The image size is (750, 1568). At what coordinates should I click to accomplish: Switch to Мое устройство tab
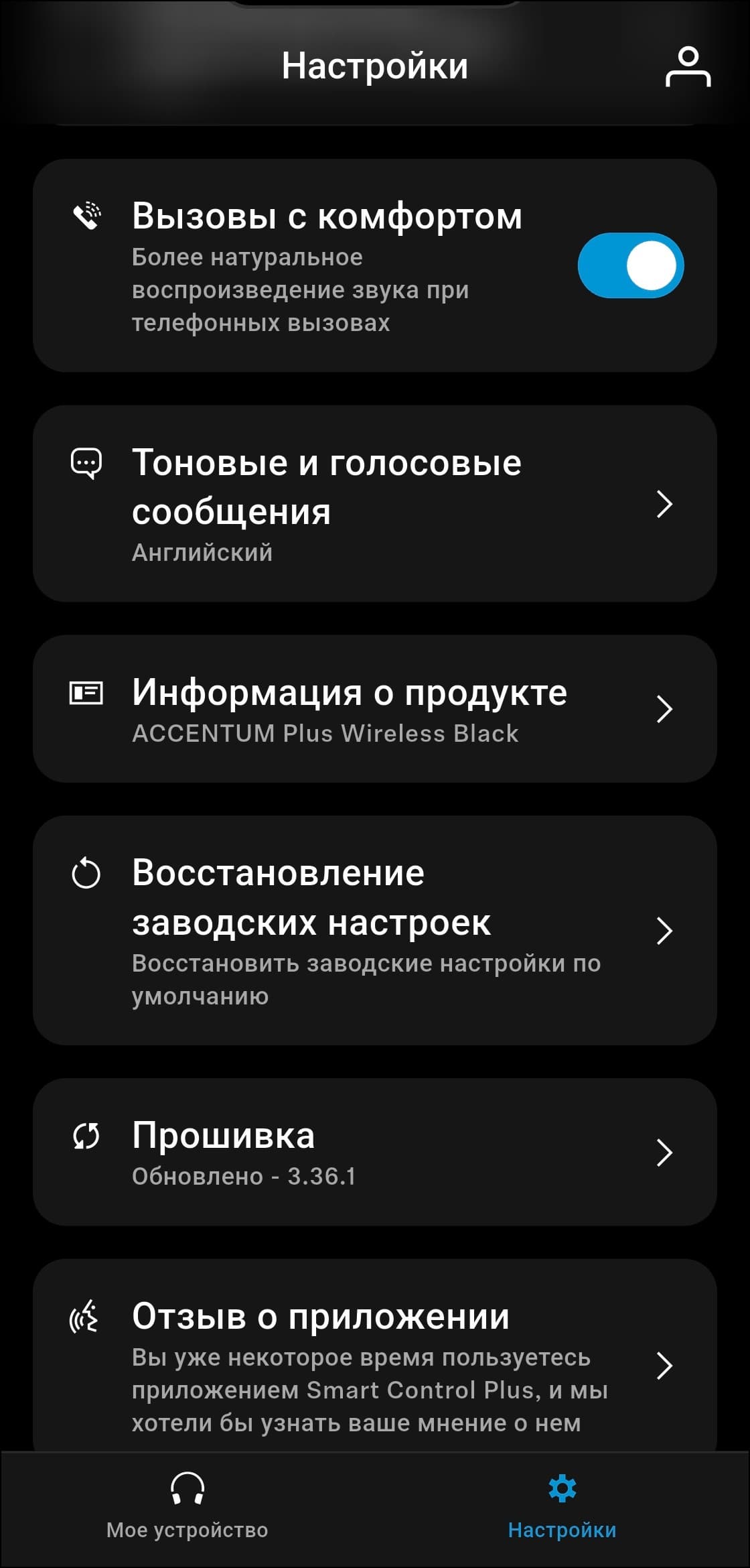click(x=187, y=1508)
